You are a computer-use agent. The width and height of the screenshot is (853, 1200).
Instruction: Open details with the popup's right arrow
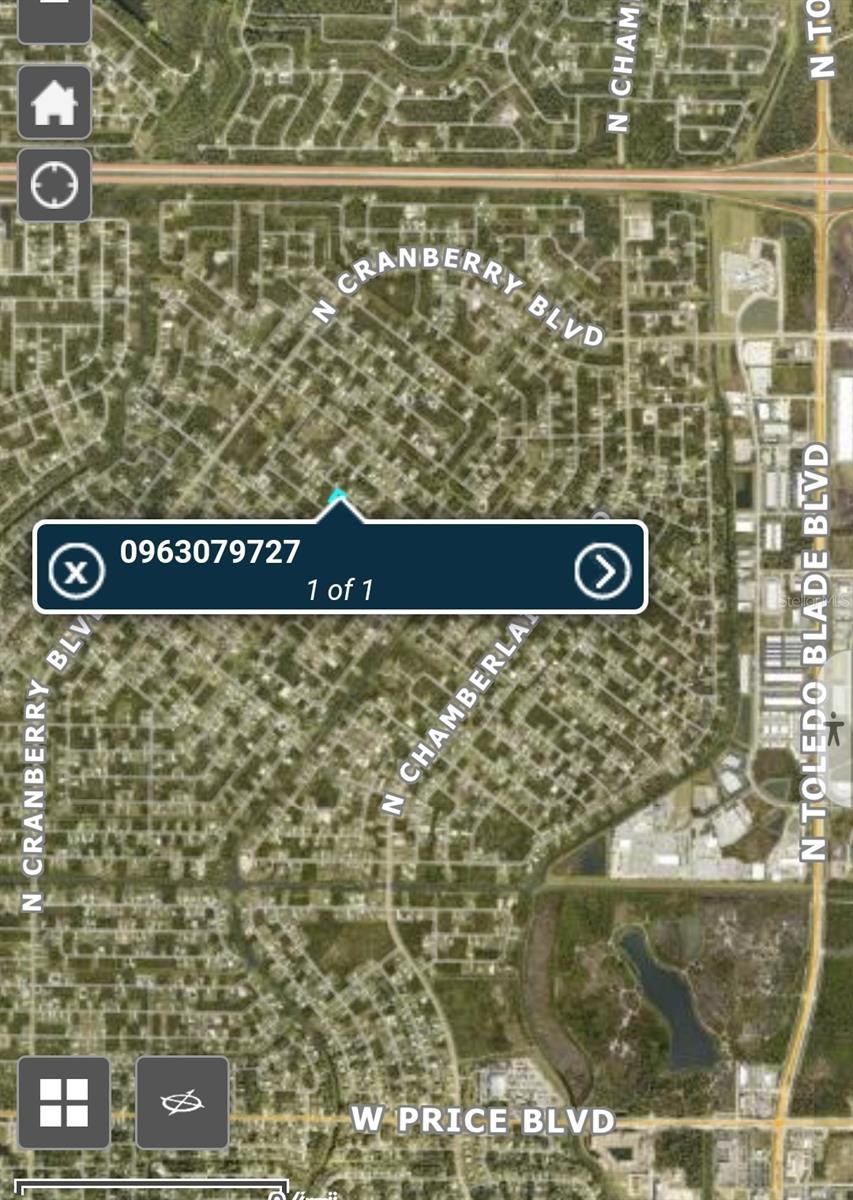point(602,570)
